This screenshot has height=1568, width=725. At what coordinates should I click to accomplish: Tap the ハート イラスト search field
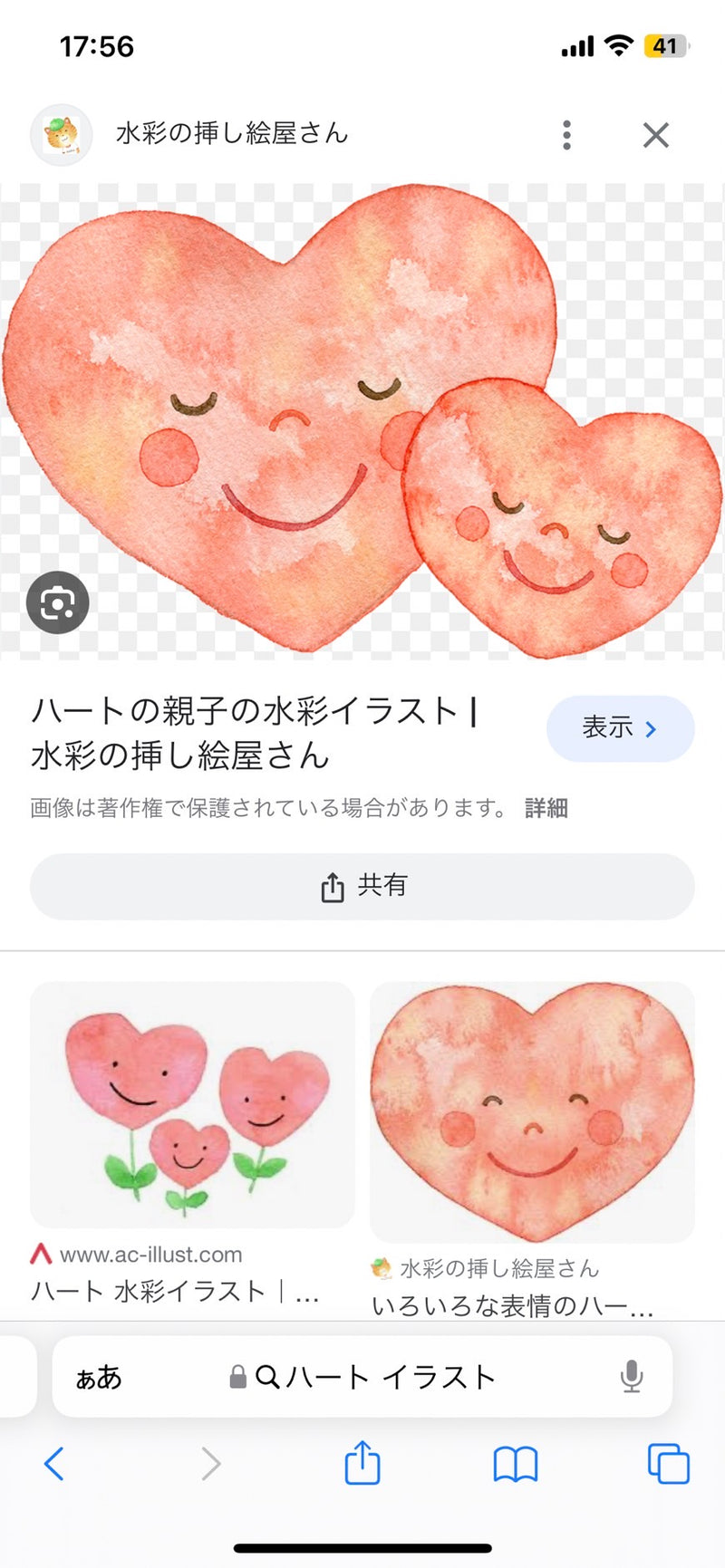pos(390,1376)
